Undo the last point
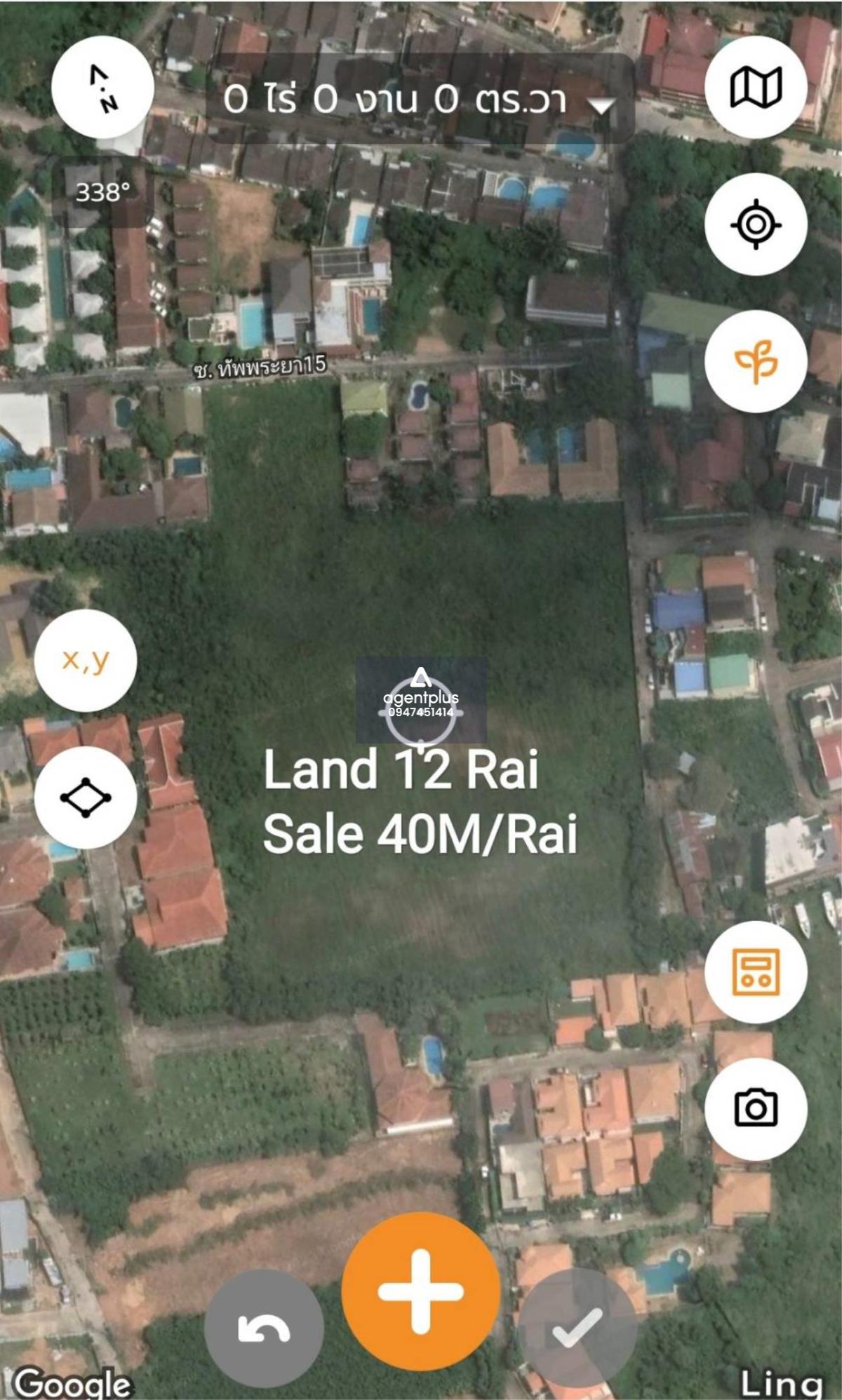Viewport: 842px width, 1400px height. coord(264,1329)
